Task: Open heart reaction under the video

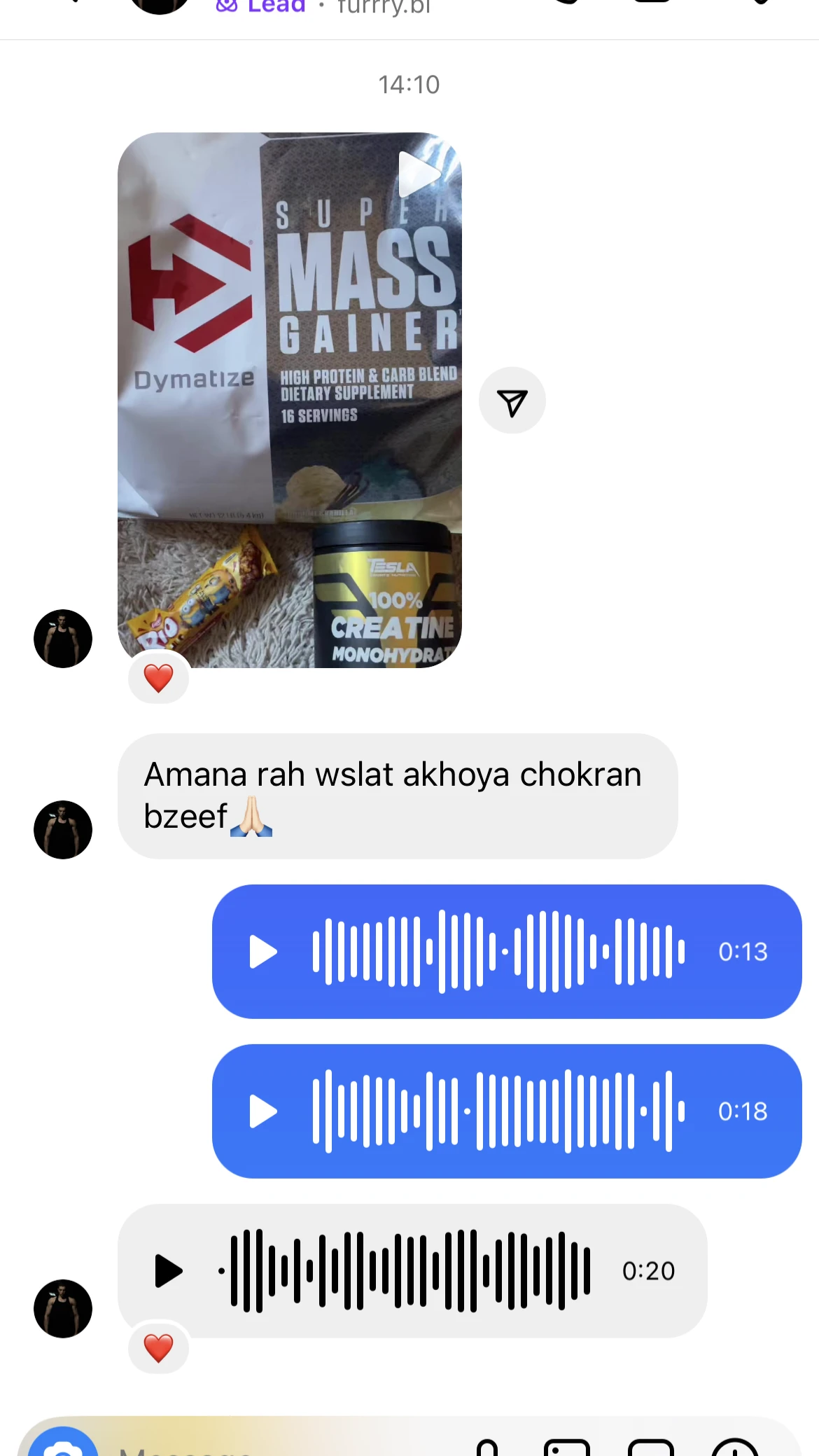Action: click(158, 678)
